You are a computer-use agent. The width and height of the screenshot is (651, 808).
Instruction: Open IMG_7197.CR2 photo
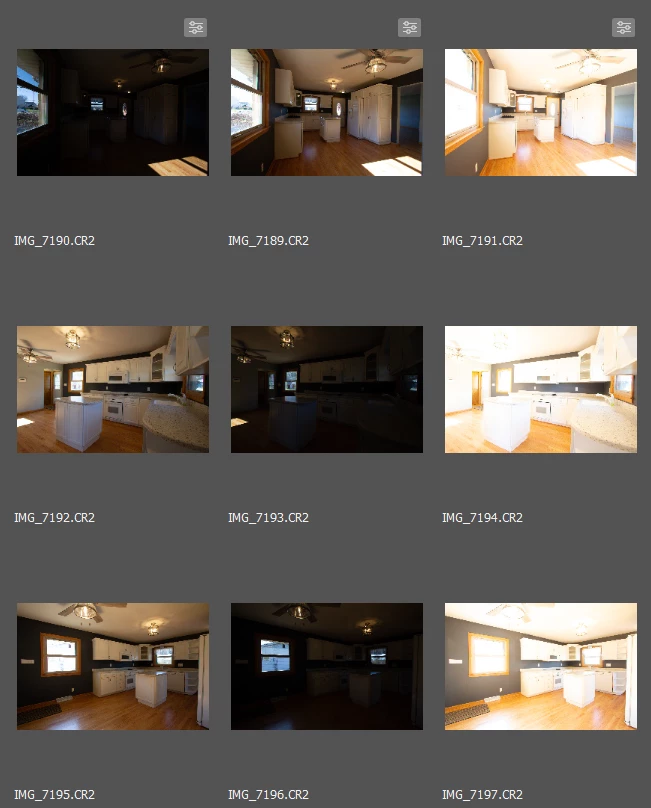540,666
